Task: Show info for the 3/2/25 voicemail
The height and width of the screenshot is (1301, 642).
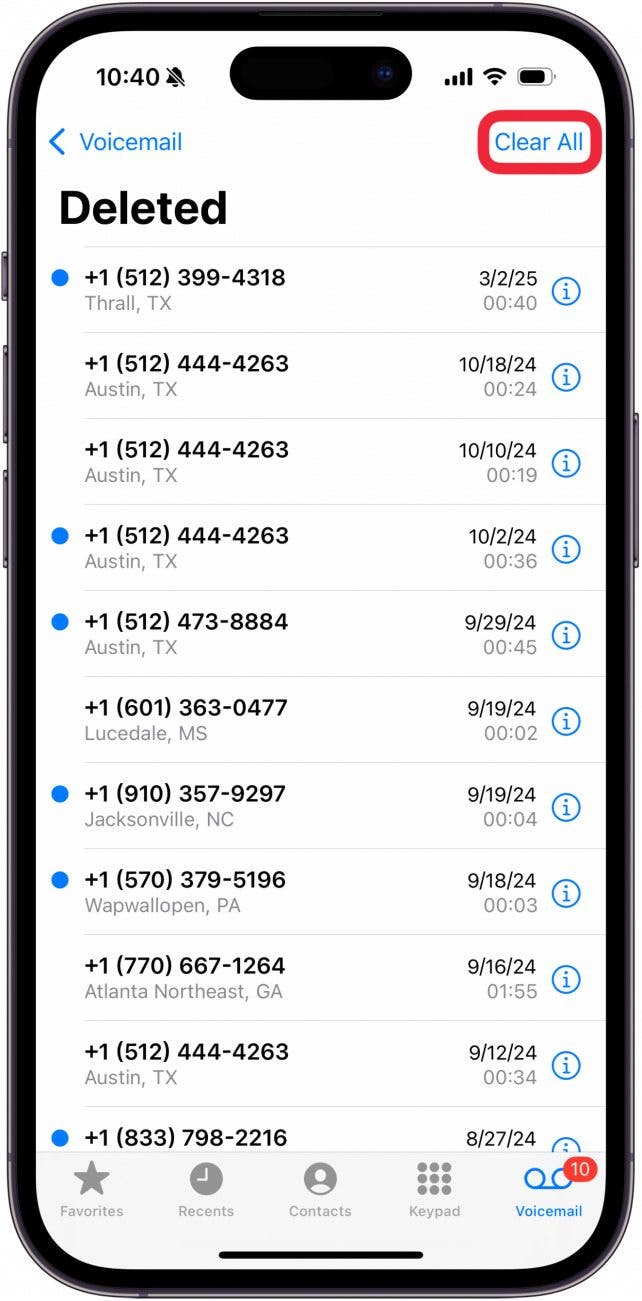Action: tap(566, 291)
